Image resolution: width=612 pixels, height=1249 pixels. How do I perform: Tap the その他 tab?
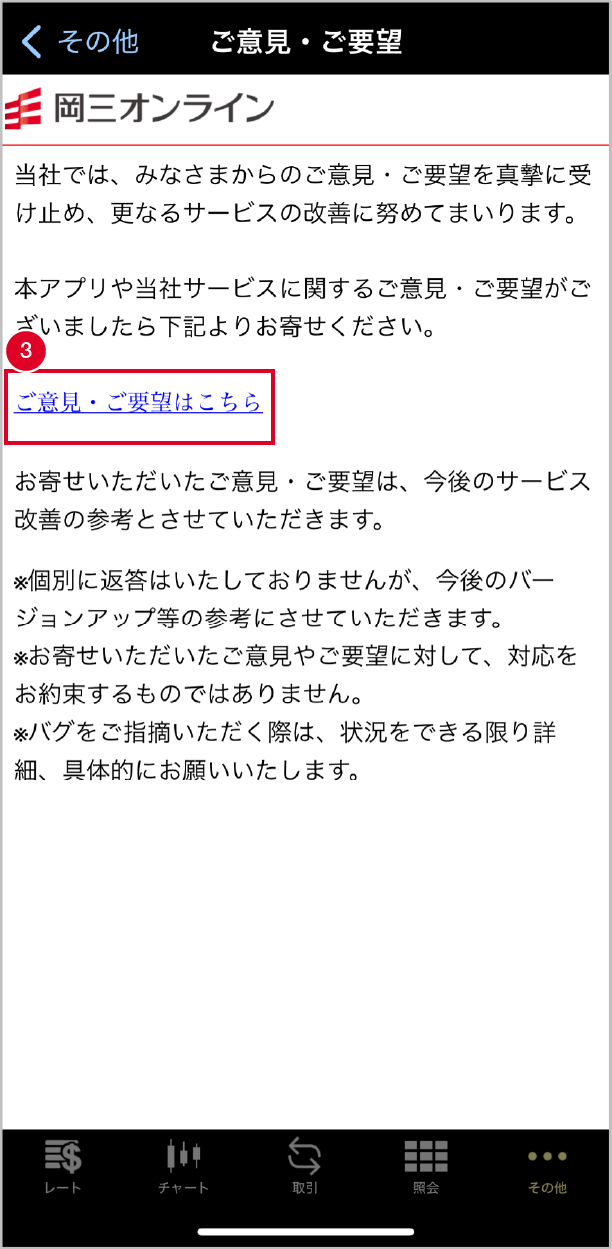point(547,1166)
